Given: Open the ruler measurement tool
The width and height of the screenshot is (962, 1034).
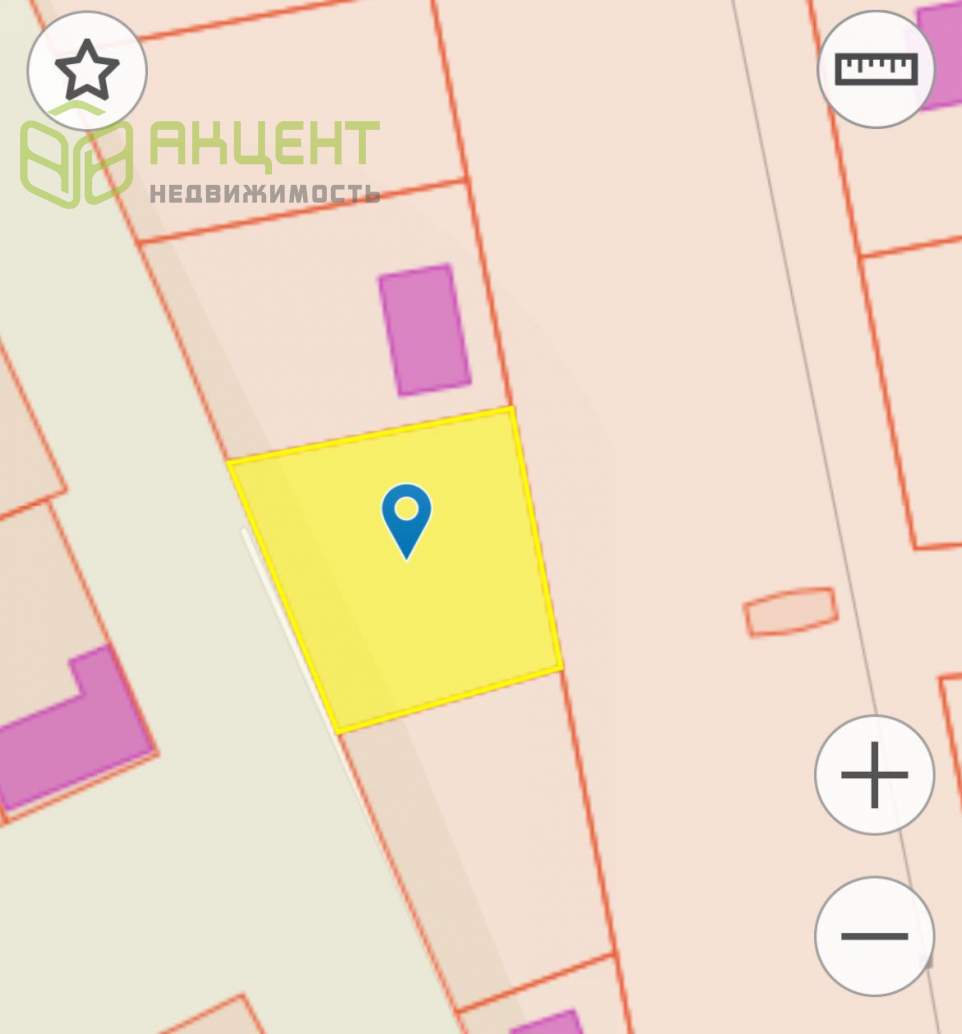Looking at the screenshot, I should (876, 69).
